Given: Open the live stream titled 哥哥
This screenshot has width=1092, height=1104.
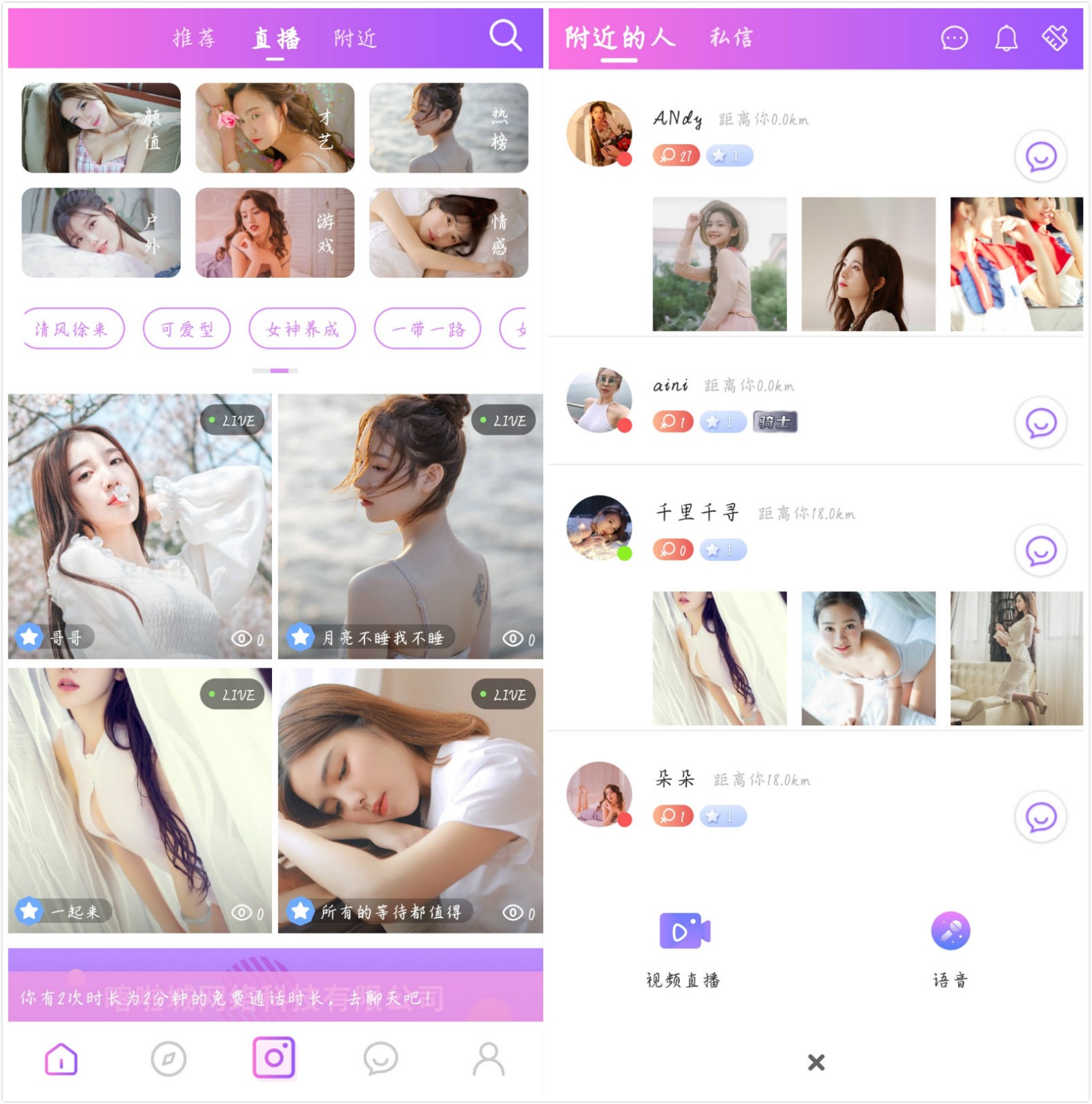Looking at the screenshot, I should point(140,526).
